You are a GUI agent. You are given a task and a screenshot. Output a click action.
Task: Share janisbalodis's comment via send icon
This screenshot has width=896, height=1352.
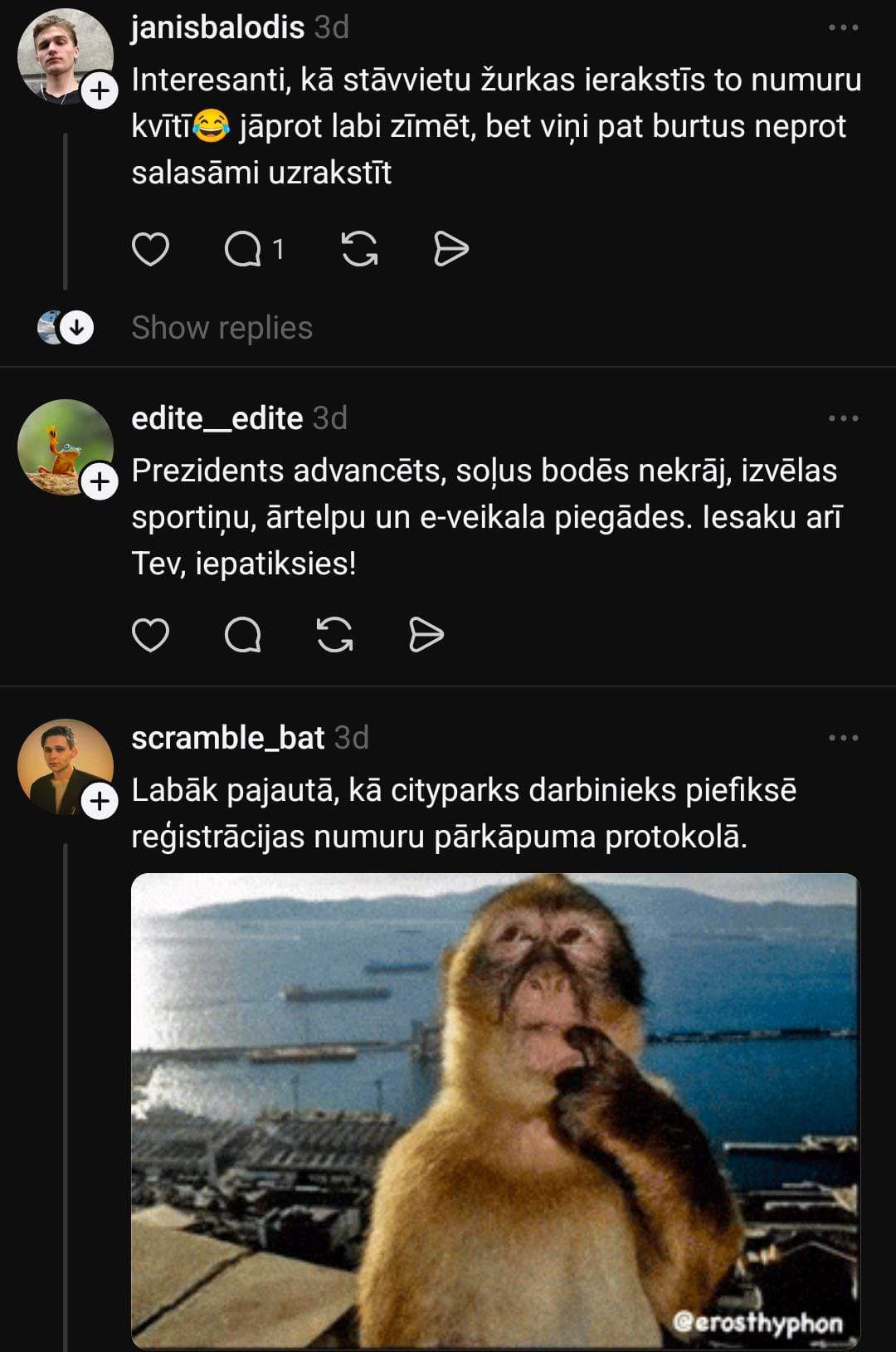451,249
